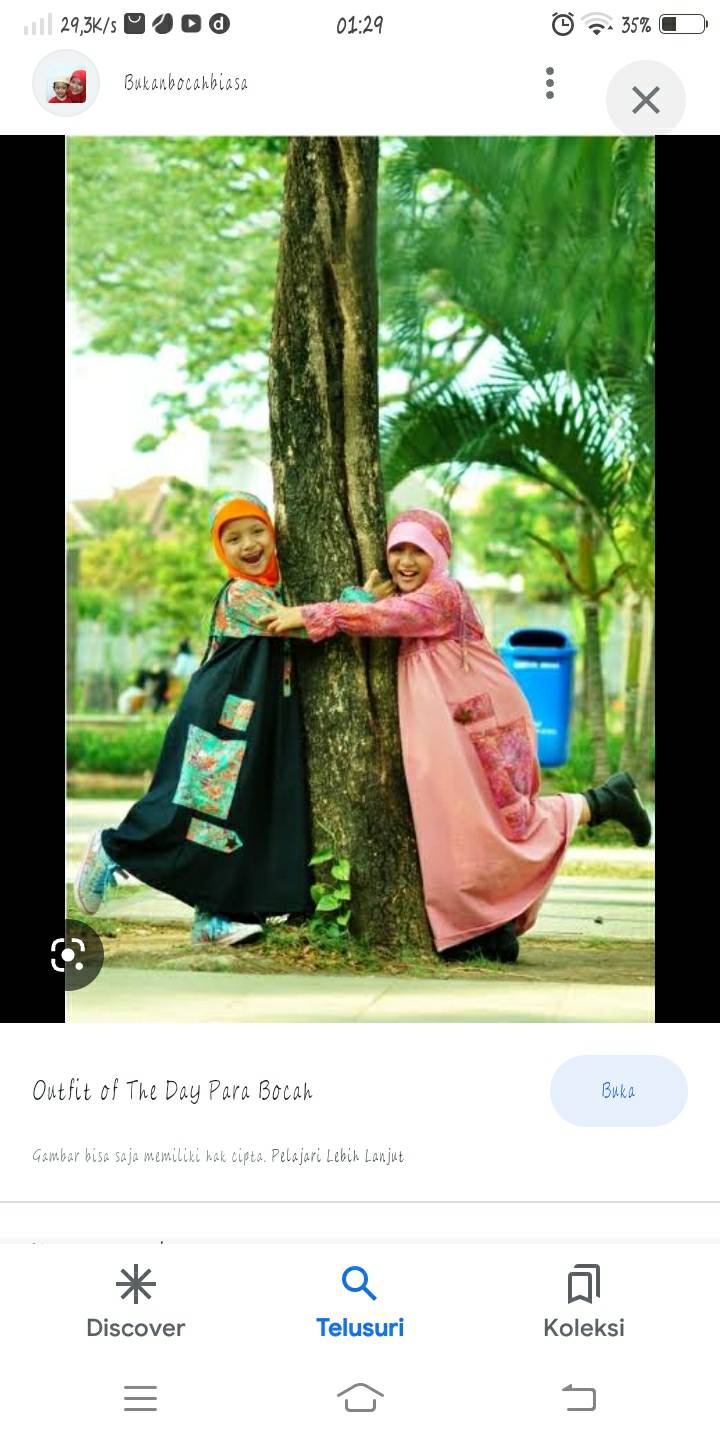Open the Bukanbocahbiasa source profile
The image size is (720, 1440).
[186, 83]
